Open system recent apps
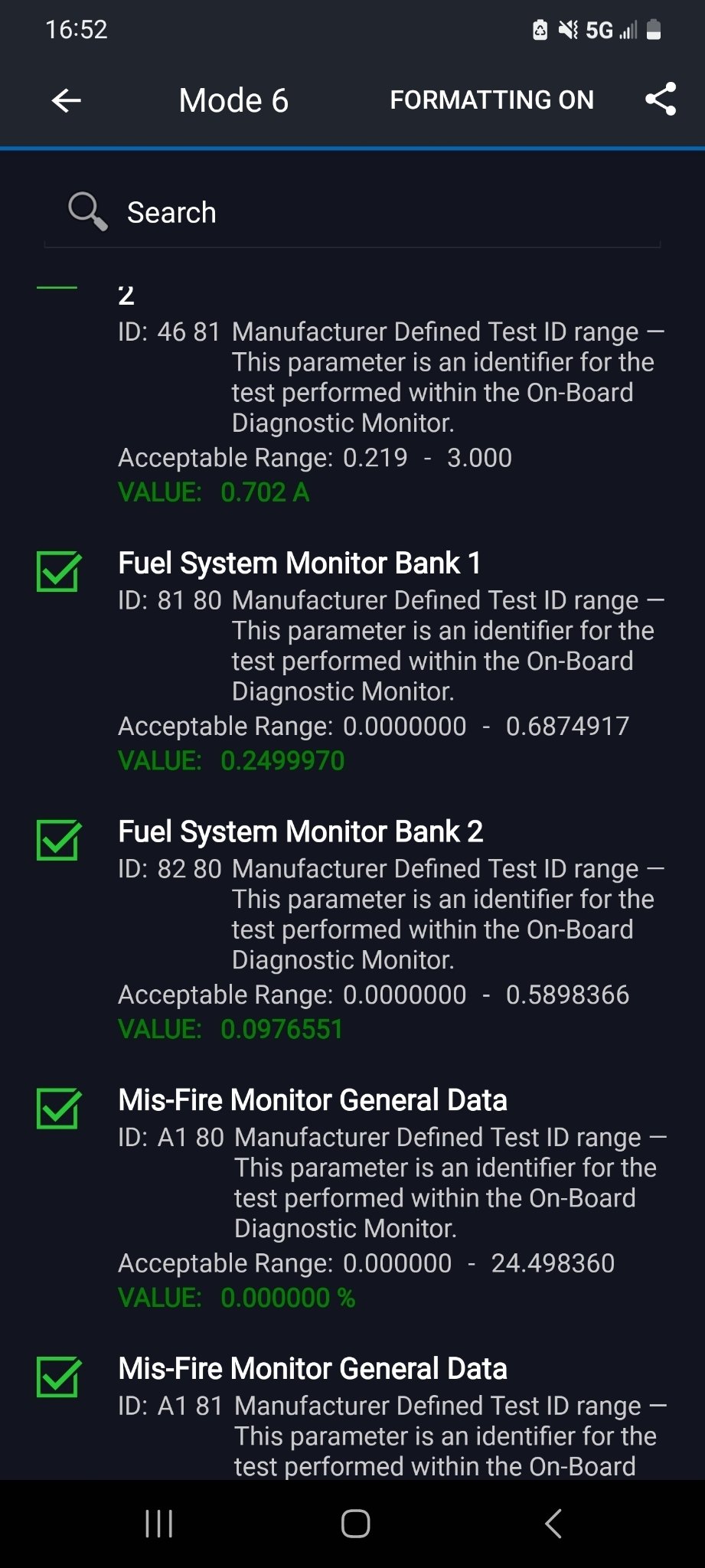Viewport: 705px width, 1568px height. point(159,1524)
